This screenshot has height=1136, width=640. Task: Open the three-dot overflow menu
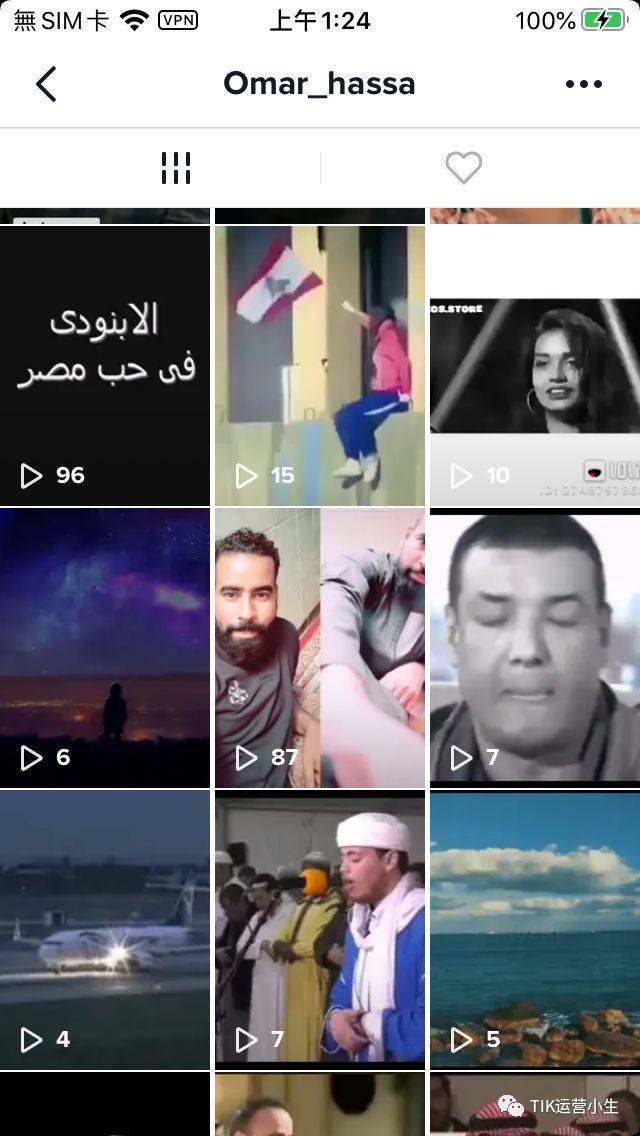583,84
